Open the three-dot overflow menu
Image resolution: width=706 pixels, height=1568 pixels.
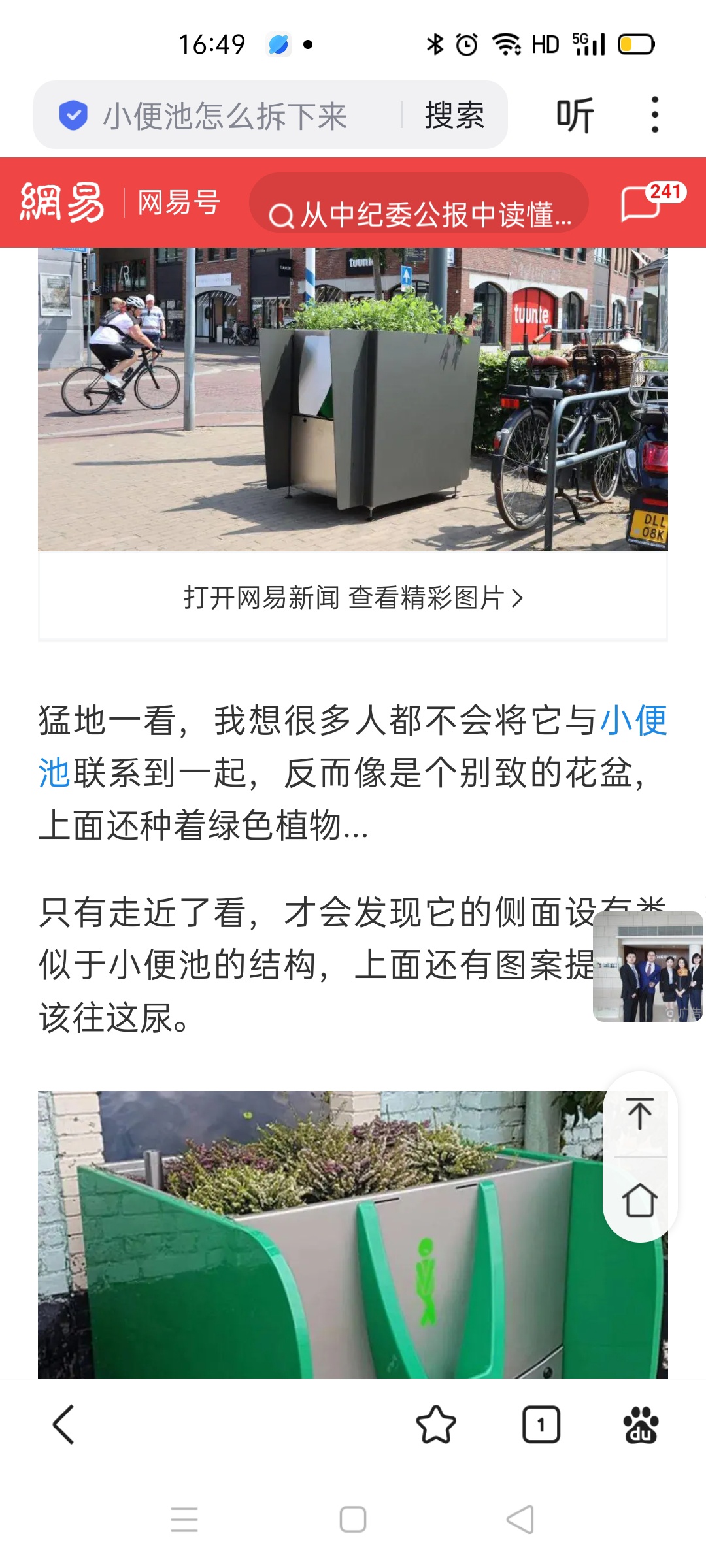tap(654, 116)
